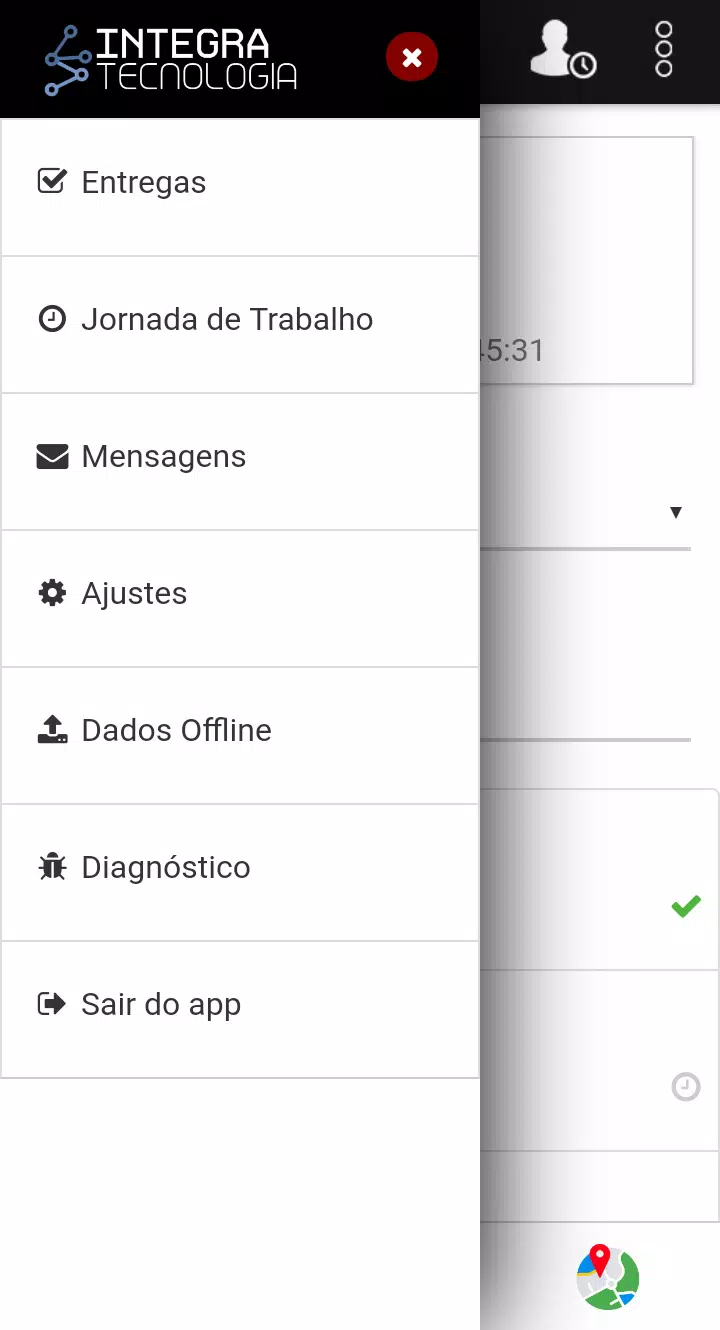Select the Dados Offline upload icon
Screen dimensions: 720x1330
click(x=52, y=729)
